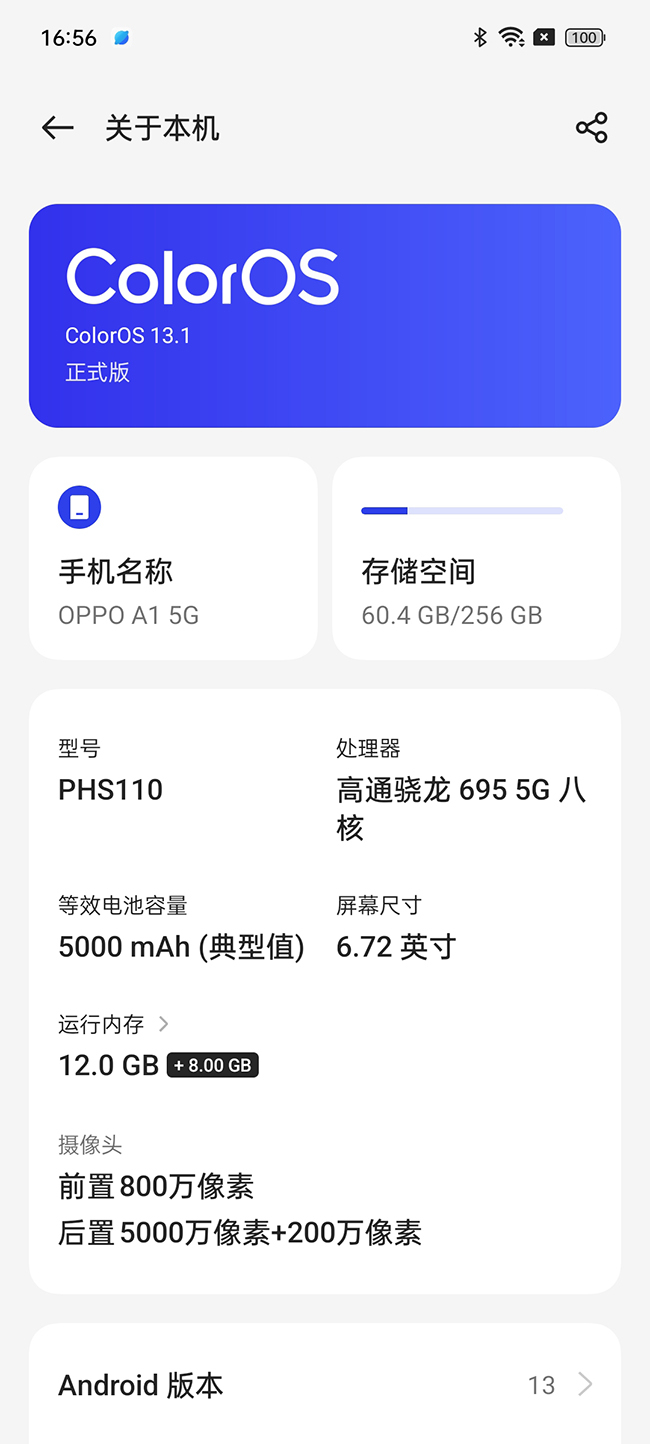Open the Android 版本 row
Viewport: 650px width, 1444px height.
click(324, 1385)
